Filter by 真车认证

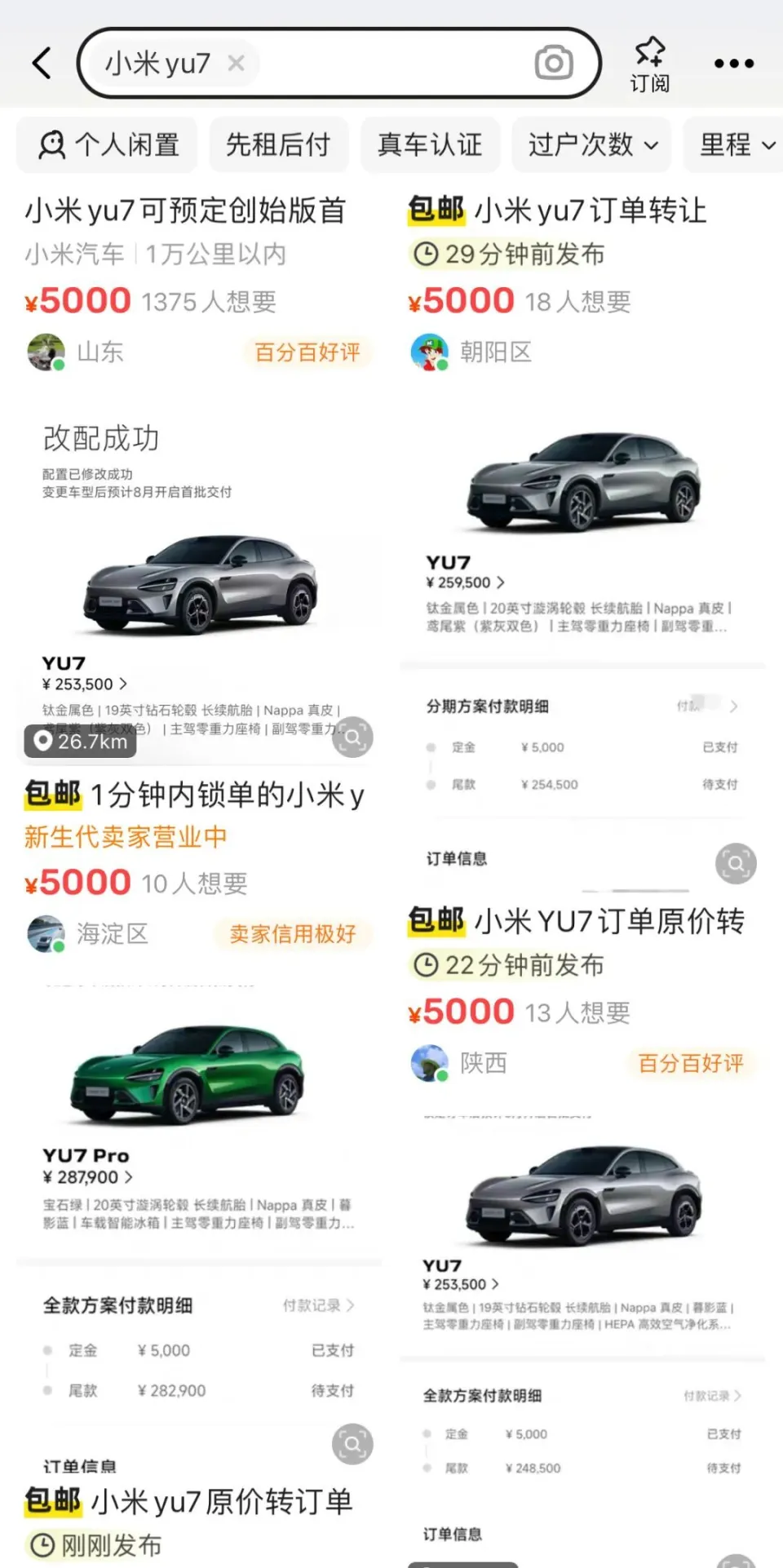point(431,144)
